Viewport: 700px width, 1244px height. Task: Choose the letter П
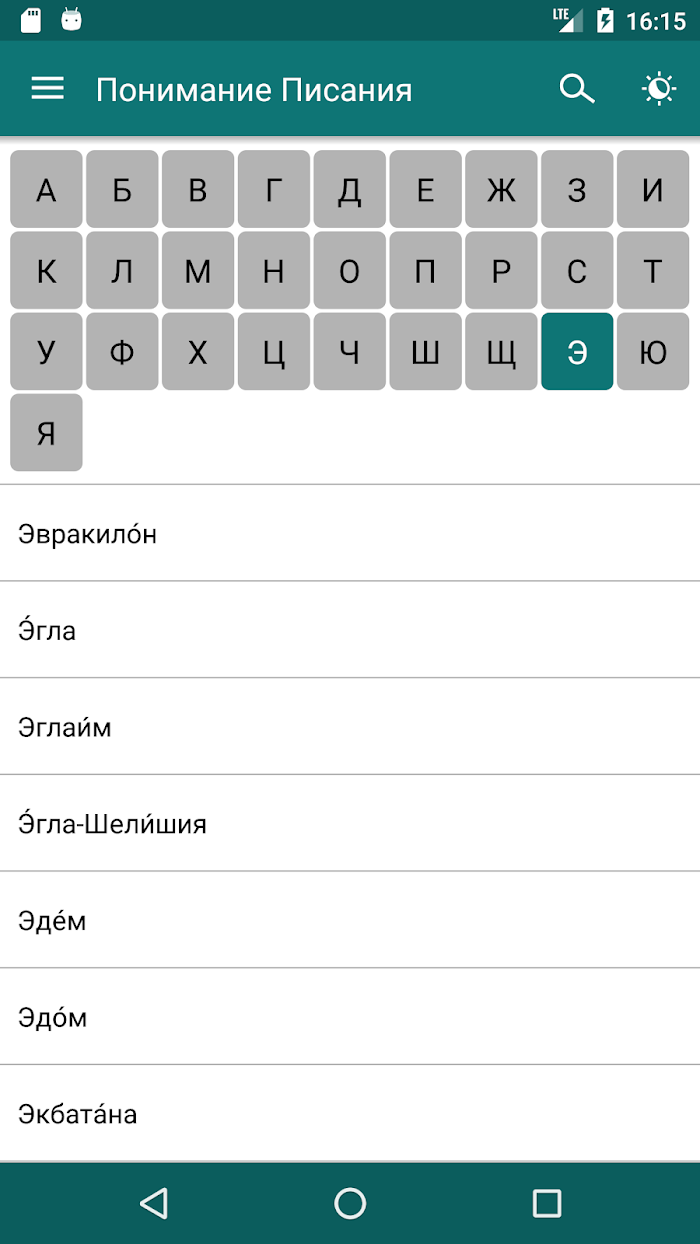pyautogui.click(x=425, y=270)
